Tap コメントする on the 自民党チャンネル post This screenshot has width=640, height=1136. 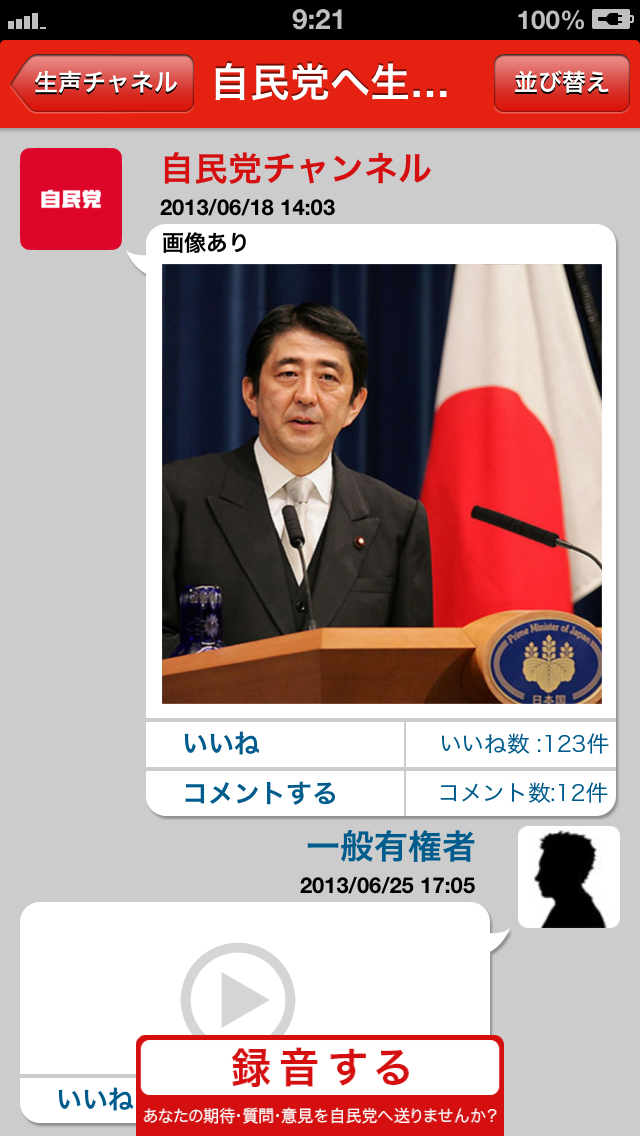(275, 793)
